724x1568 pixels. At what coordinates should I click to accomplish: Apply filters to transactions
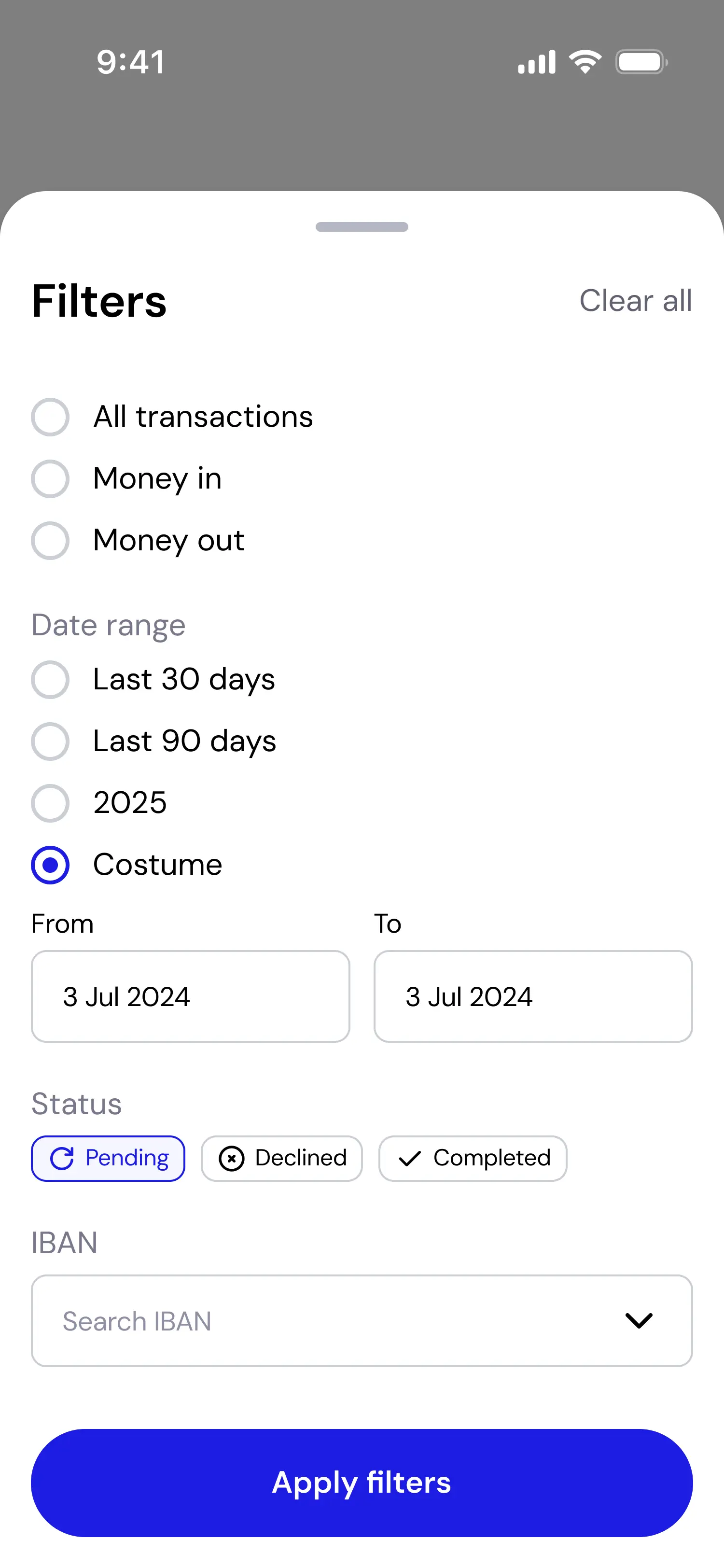tap(362, 1483)
